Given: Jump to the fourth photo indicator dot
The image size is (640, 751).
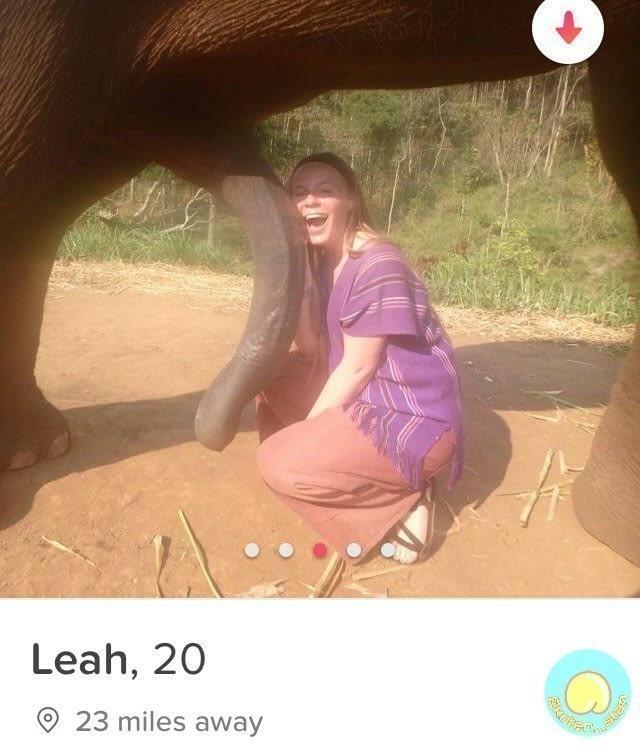Looking at the screenshot, I should pyautogui.click(x=354, y=550).
